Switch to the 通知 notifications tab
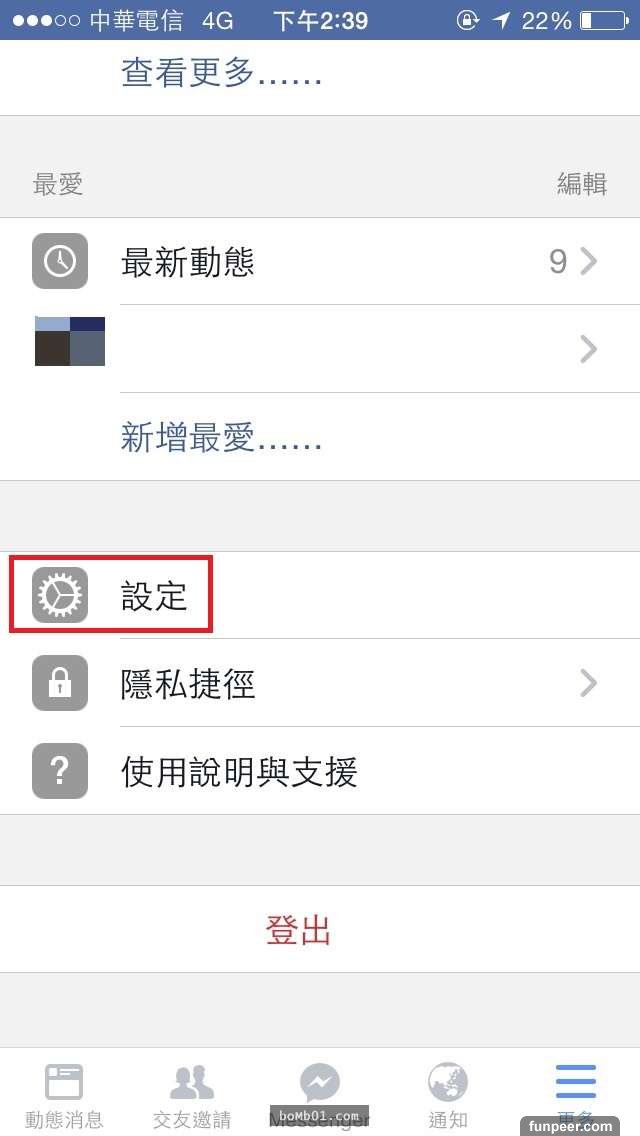The image size is (640, 1136). pyautogui.click(x=447, y=1094)
